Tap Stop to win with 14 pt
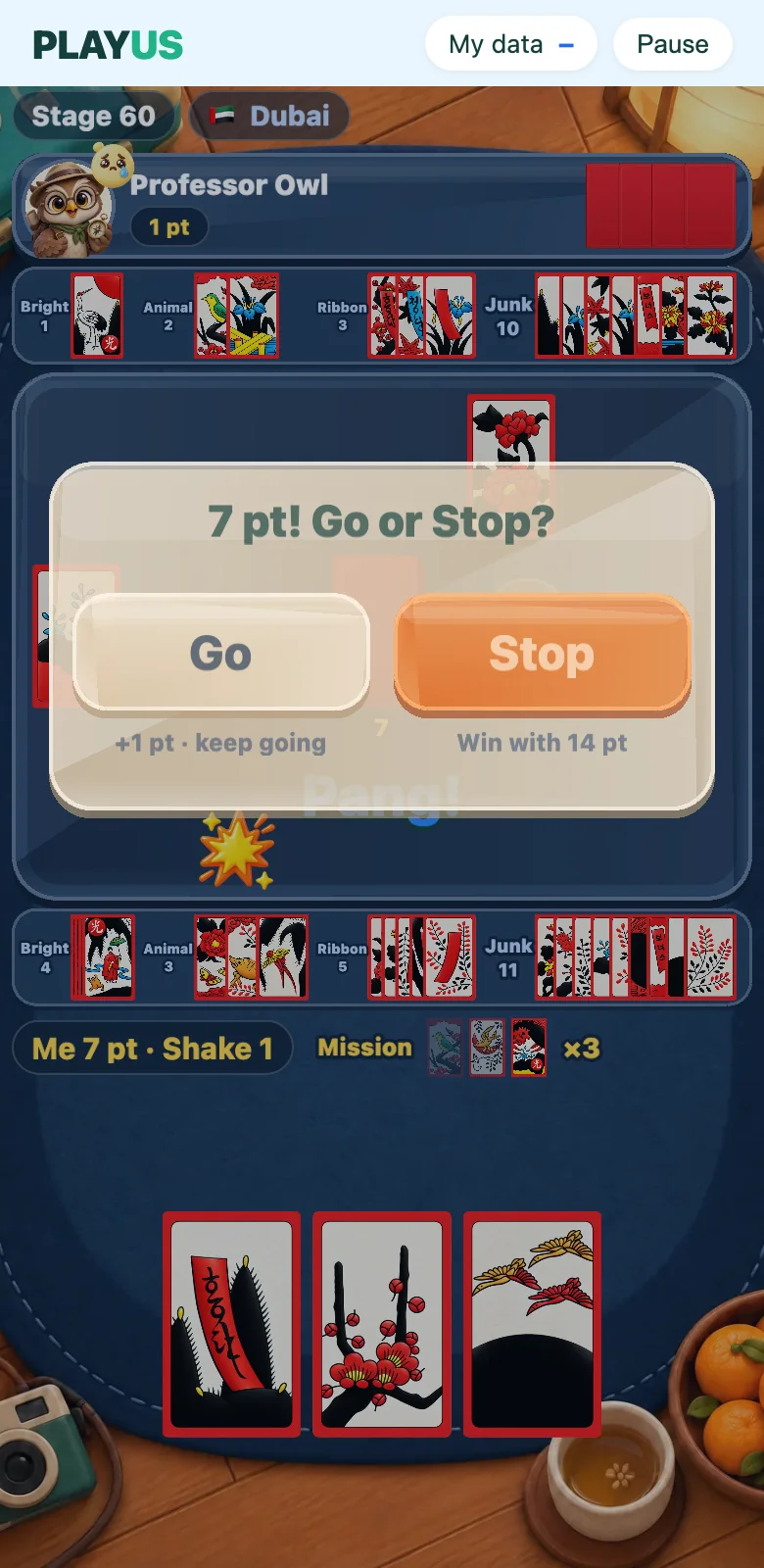This screenshot has width=764, height=1568. pos(543,653)
